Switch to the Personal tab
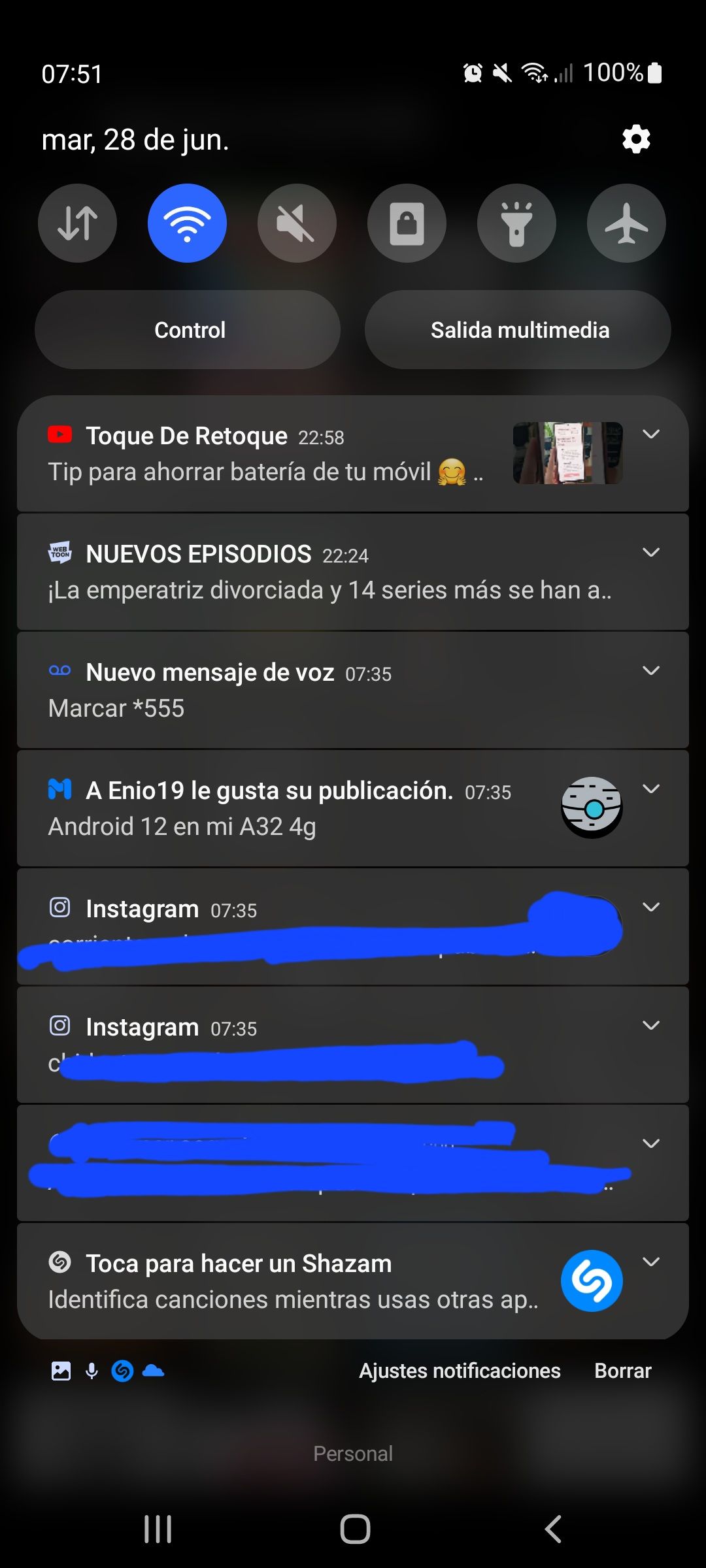The height and width of the screenshot is (1568, 706). [353, 1453]
